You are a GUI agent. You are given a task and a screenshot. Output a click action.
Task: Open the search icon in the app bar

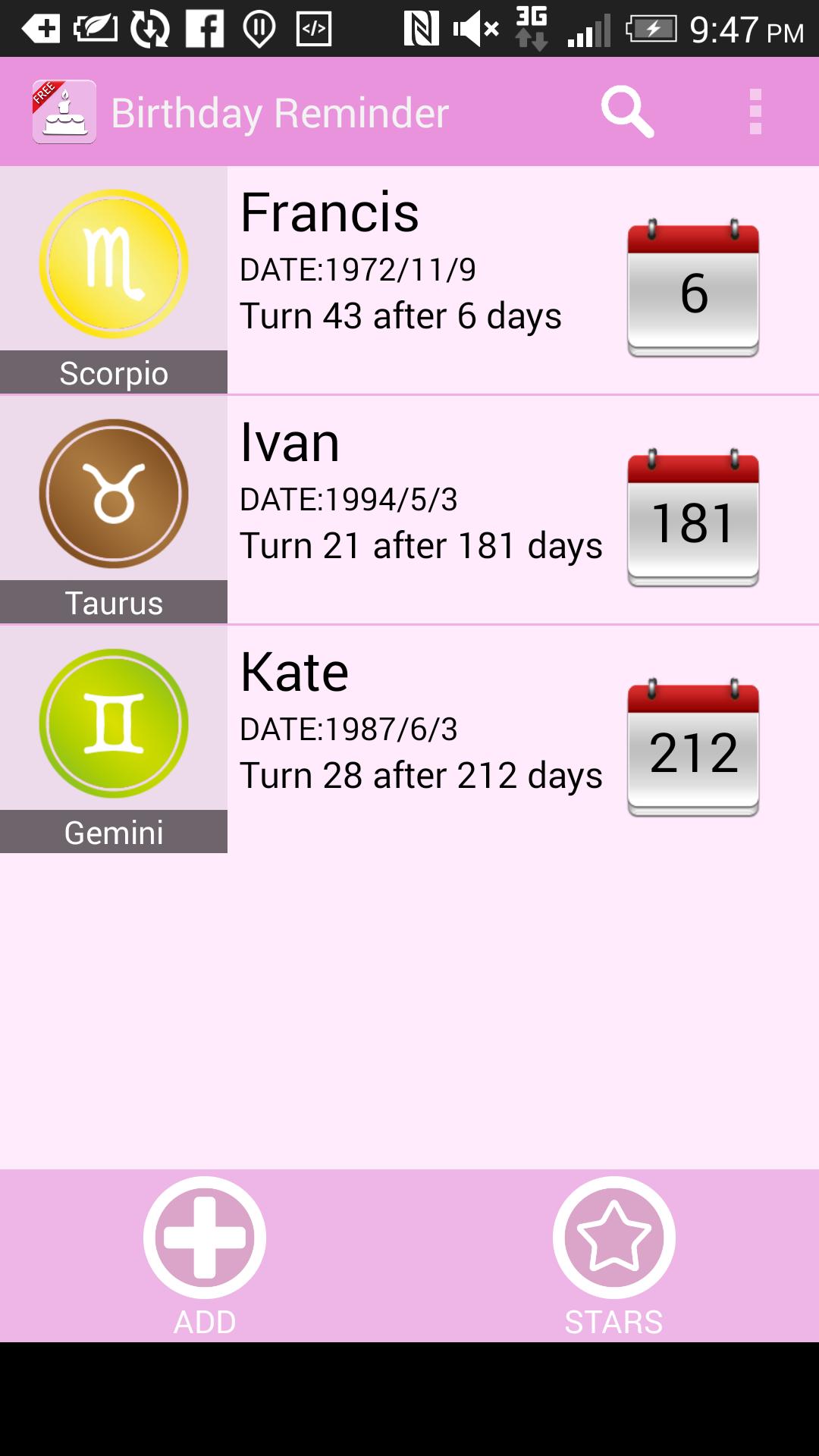pos(627,112)
